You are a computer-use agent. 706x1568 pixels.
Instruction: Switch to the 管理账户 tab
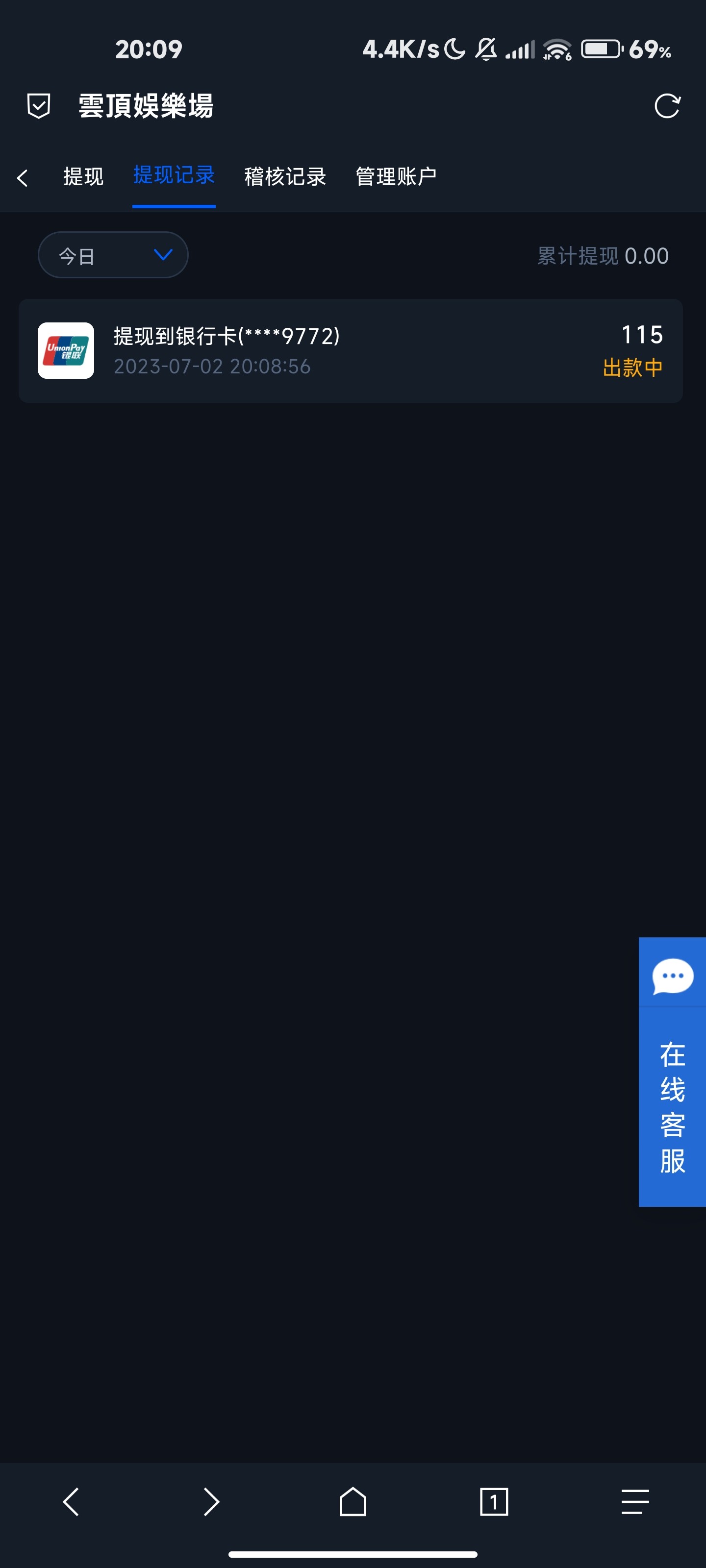pyautogui.click(x=396, y=176)
